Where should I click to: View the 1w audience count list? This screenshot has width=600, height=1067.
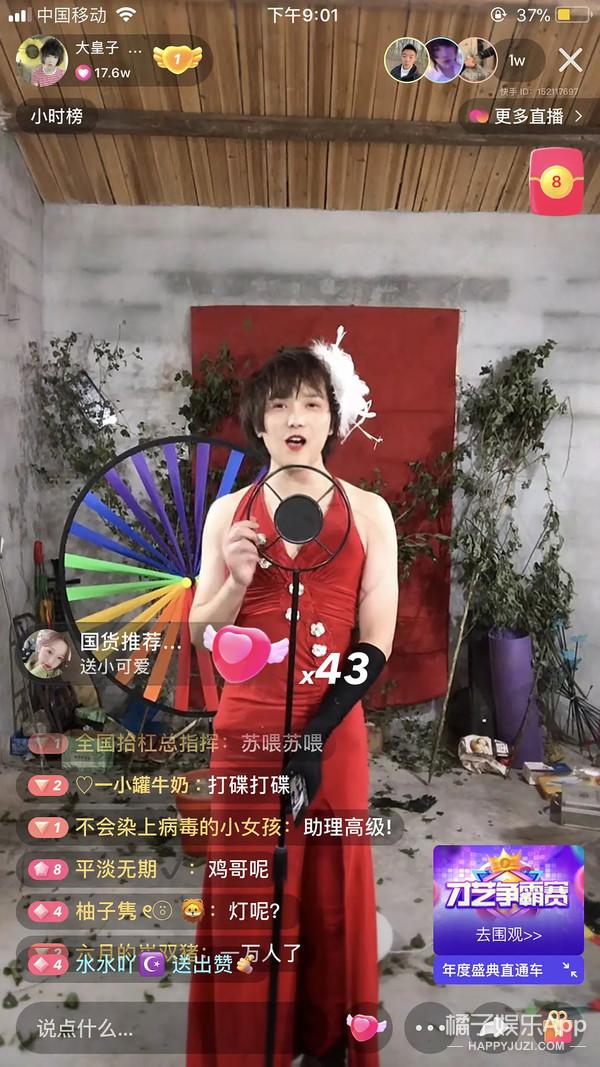click(518, 61)
